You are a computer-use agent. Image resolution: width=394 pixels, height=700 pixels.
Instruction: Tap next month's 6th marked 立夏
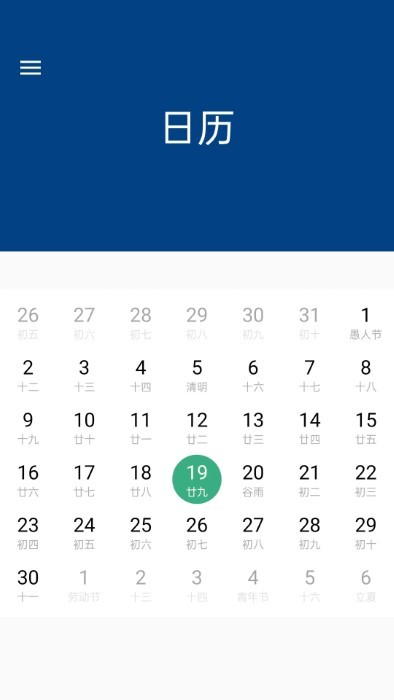click(365, 585)
